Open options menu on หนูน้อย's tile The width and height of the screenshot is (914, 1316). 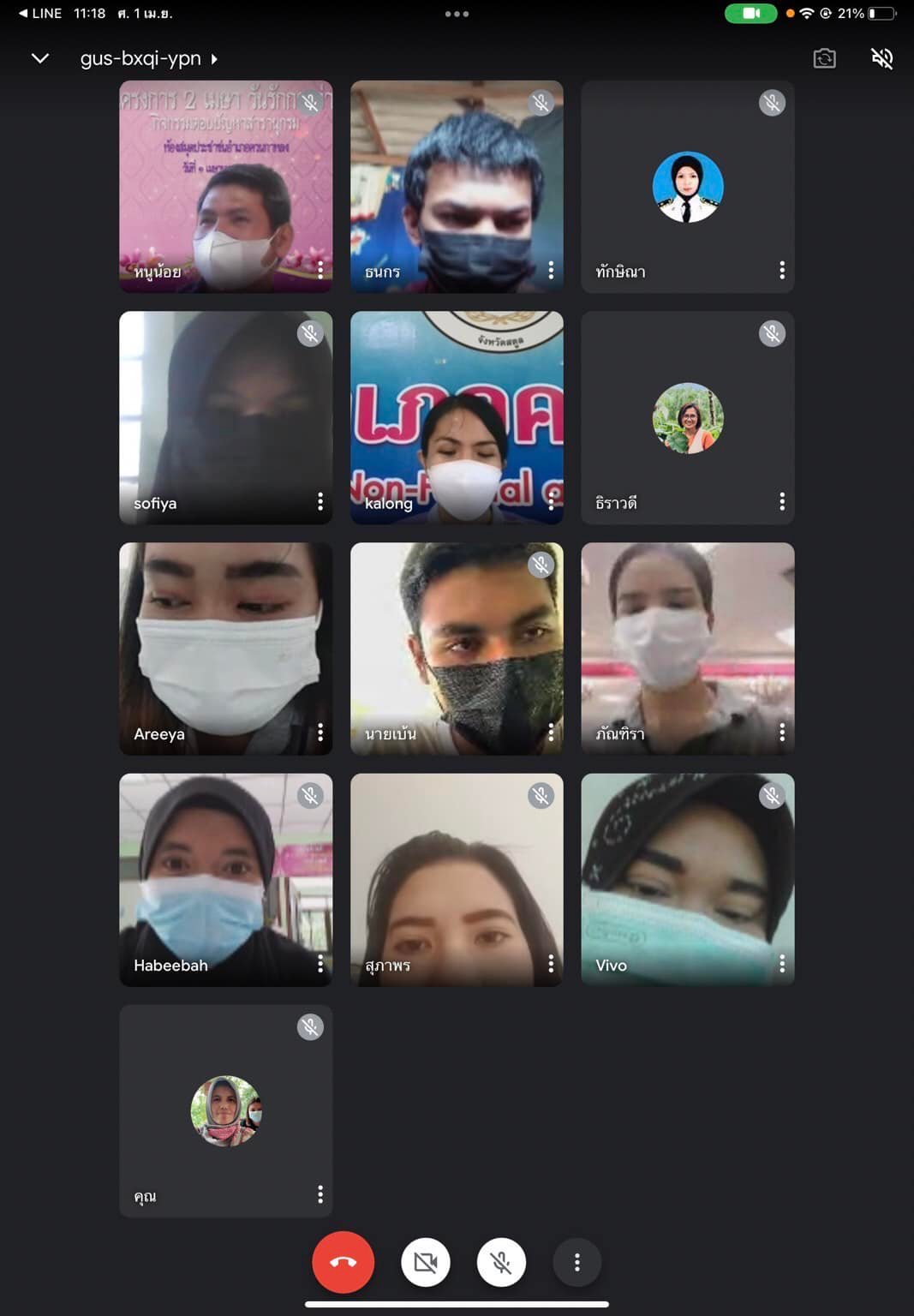tap(320, 271)
